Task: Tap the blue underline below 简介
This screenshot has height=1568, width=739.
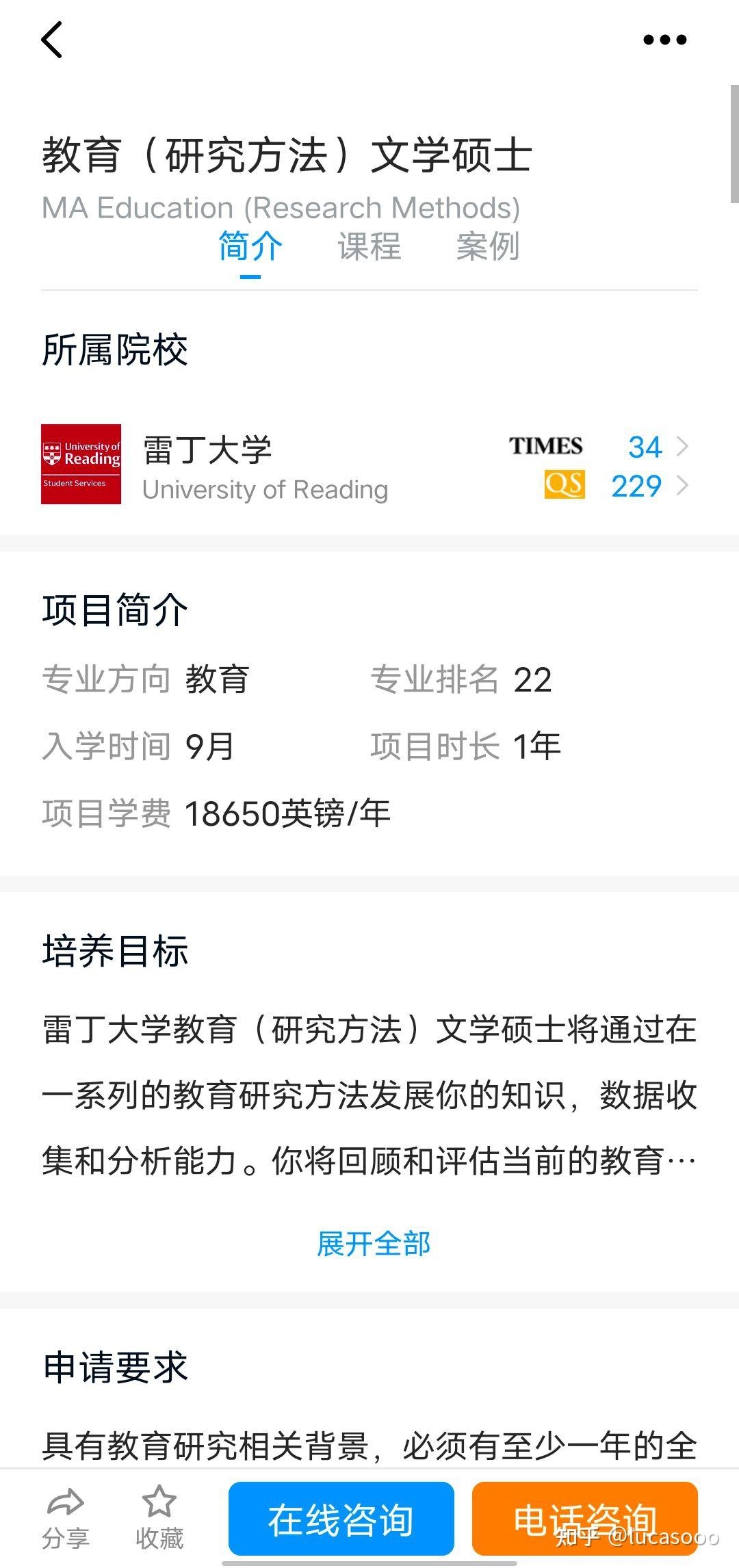Action: (249, 278)
